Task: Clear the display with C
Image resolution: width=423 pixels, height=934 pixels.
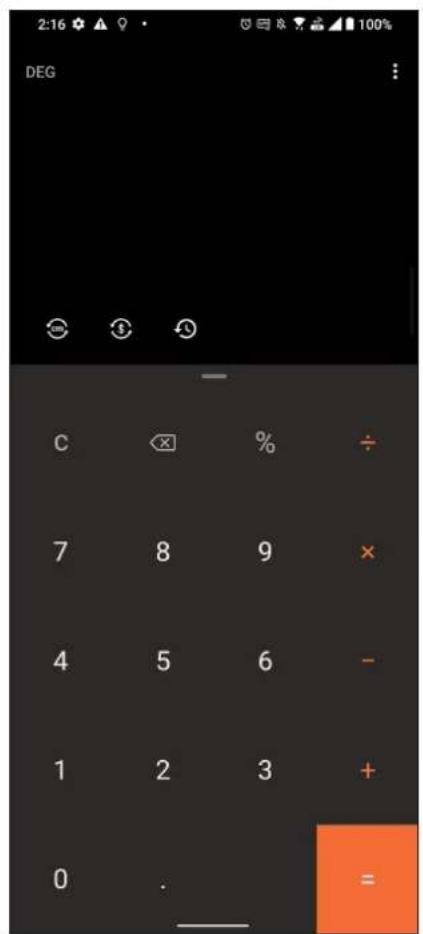Action: click(x=61, y=443)
